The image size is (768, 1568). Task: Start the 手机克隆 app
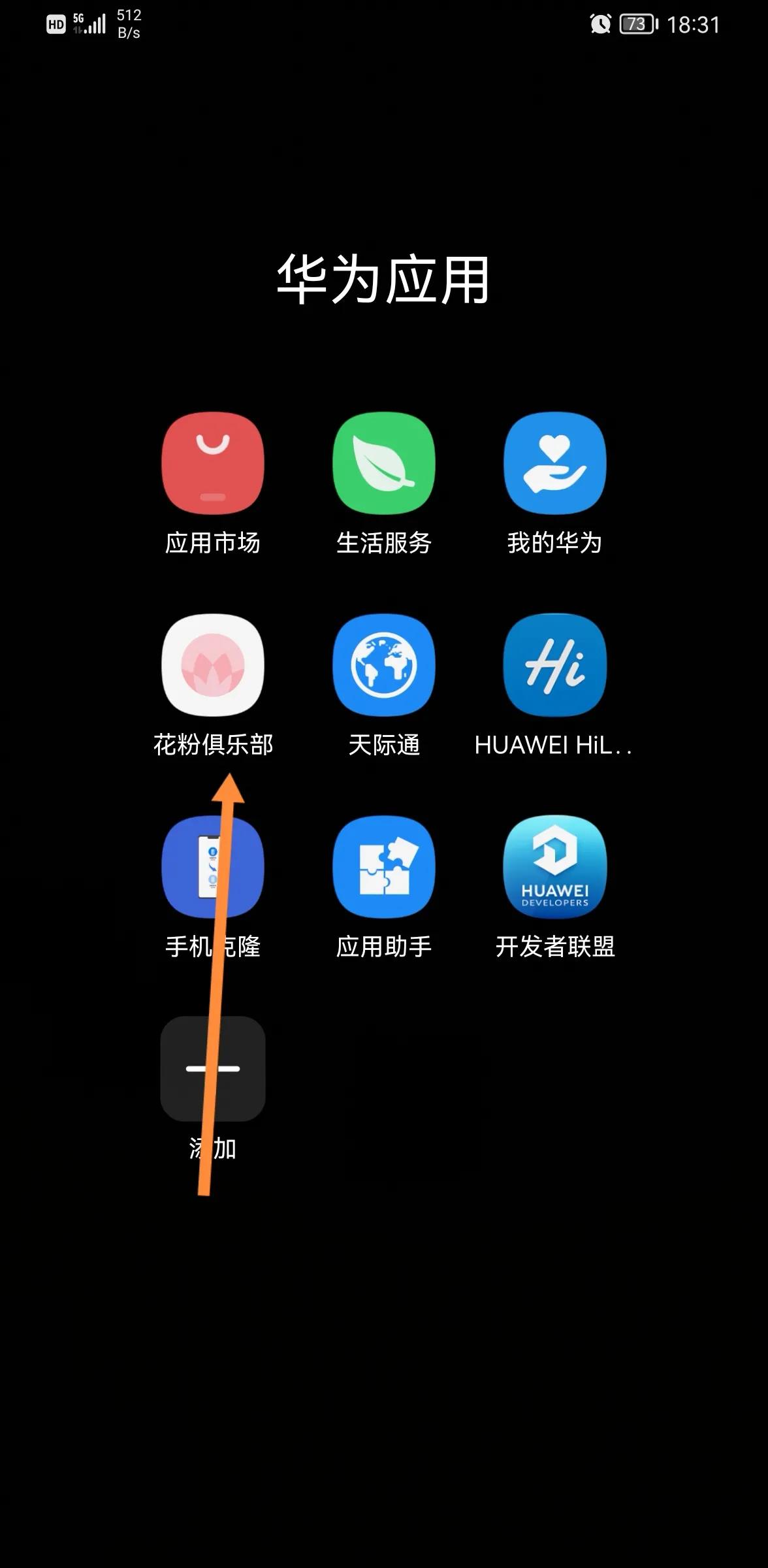tap(213, 867)
